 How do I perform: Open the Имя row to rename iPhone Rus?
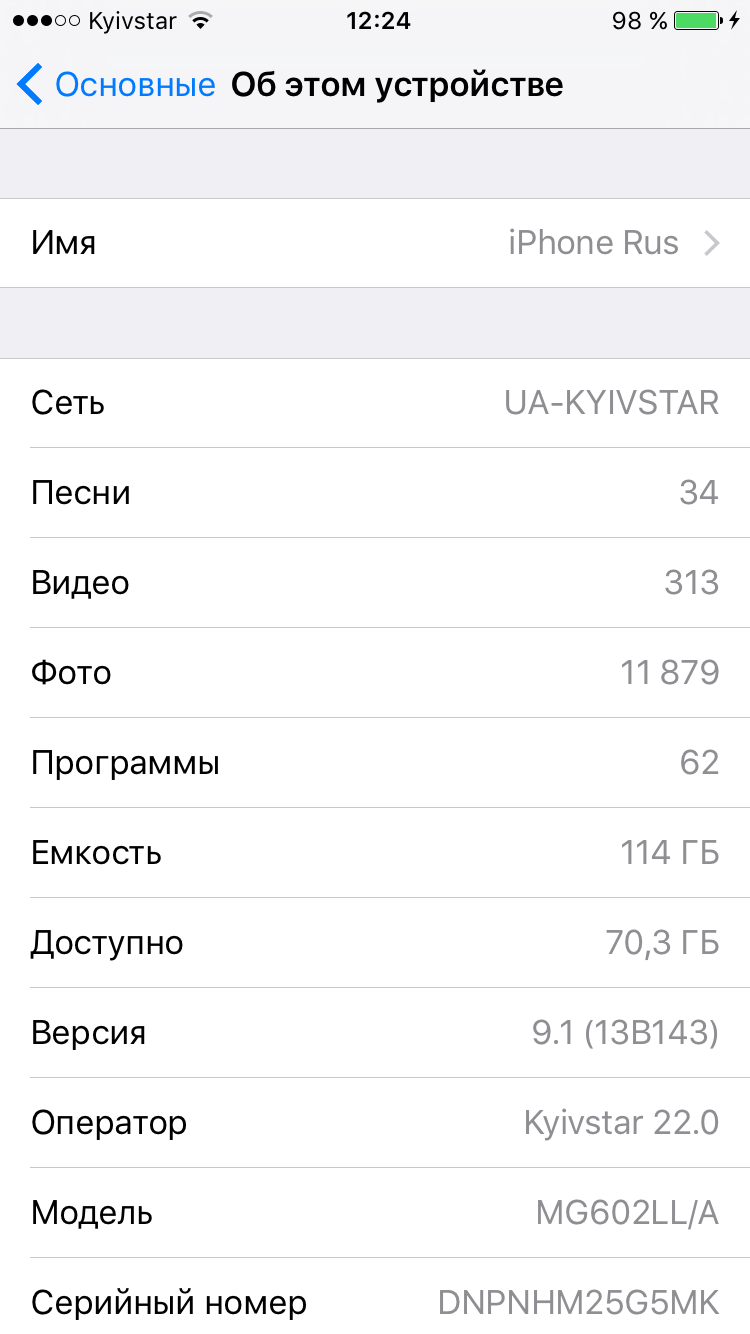[375, 243]
